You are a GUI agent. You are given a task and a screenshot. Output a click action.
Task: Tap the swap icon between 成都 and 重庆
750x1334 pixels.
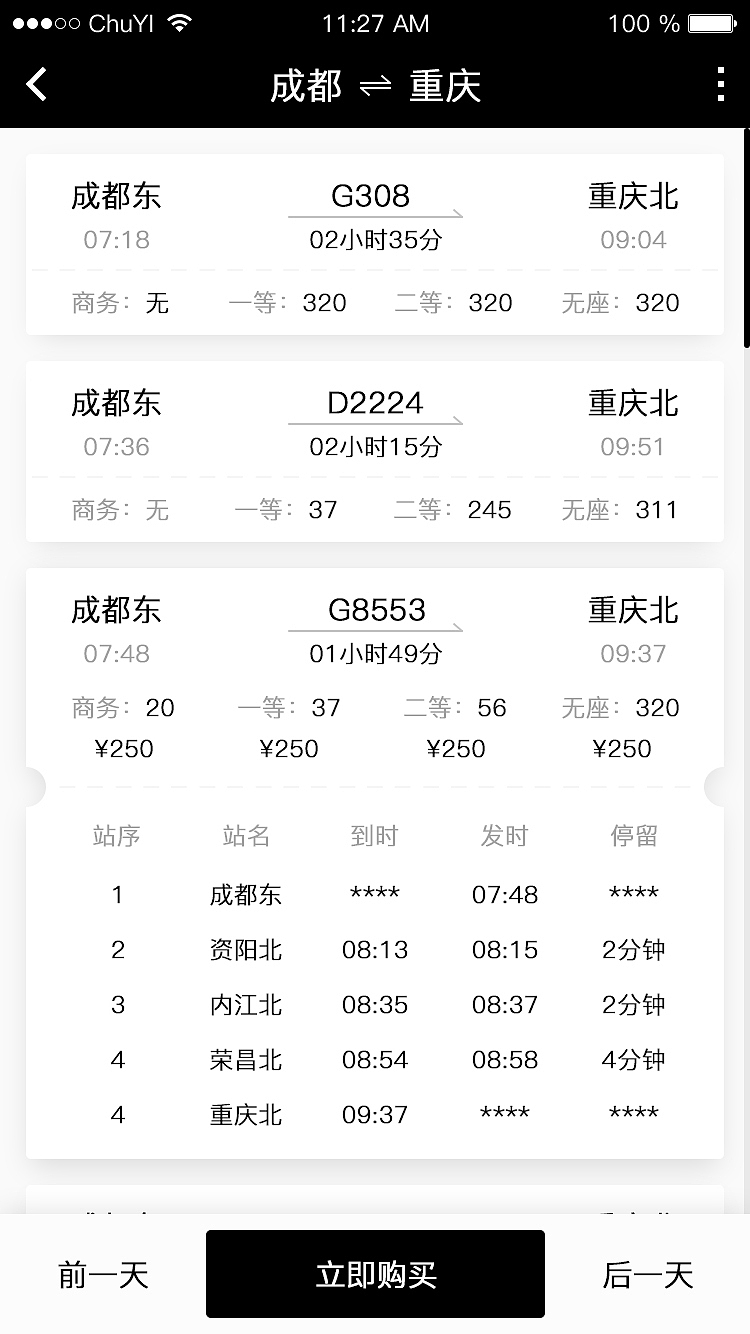coord(375,85)
